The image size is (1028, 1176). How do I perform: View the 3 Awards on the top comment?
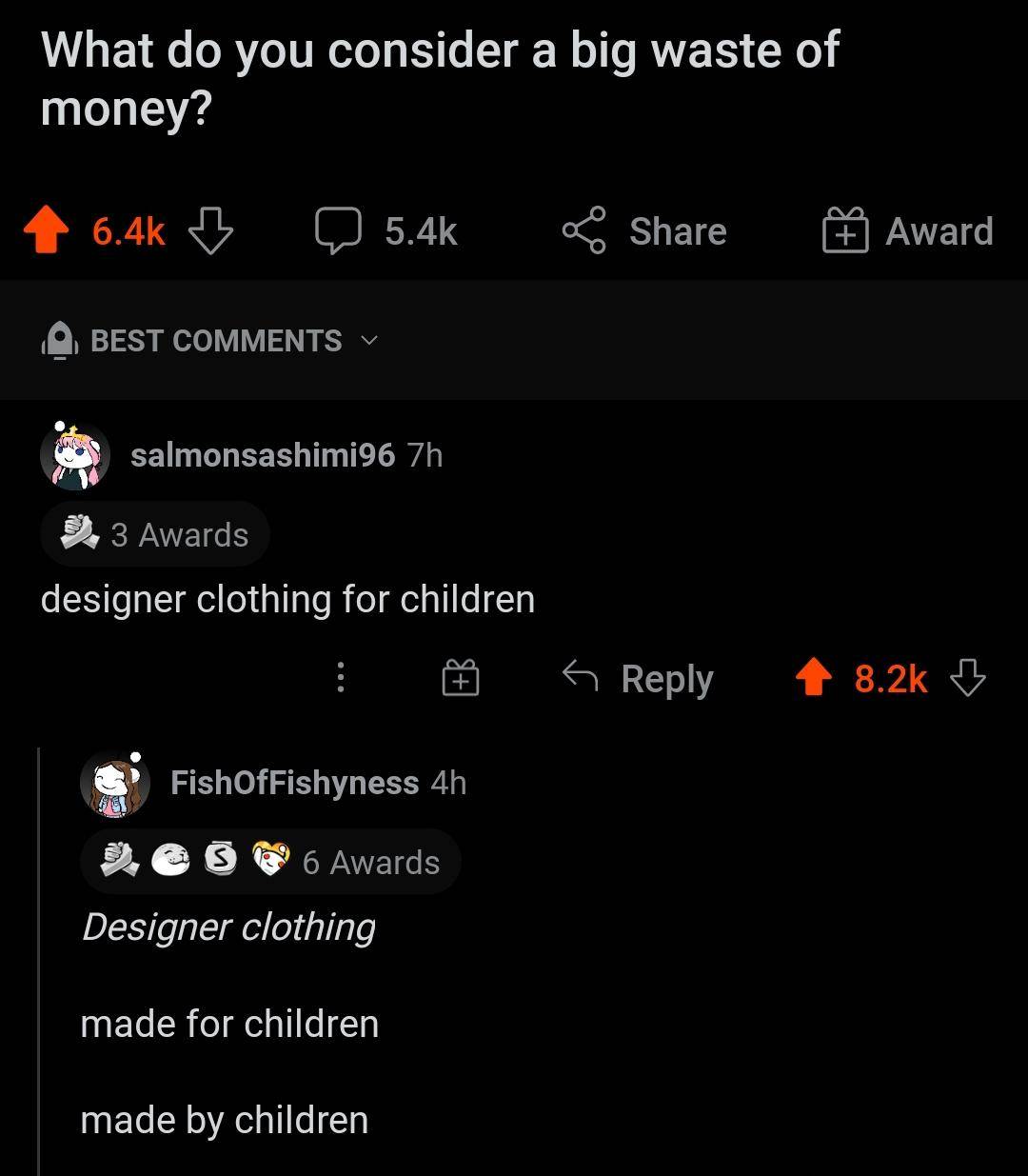pyautogui.click(x=154, y=534)
